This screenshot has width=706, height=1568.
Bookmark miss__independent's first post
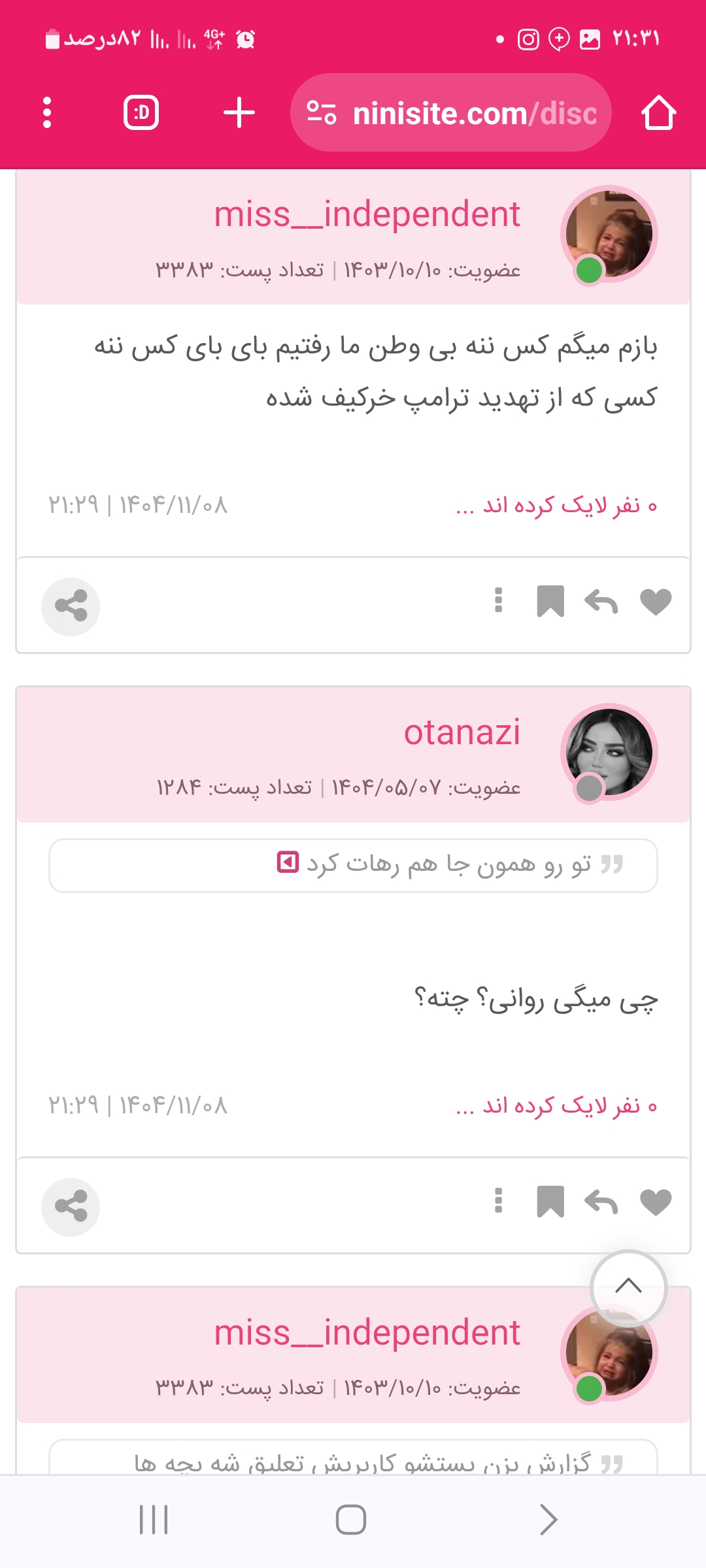coord(550,602)
